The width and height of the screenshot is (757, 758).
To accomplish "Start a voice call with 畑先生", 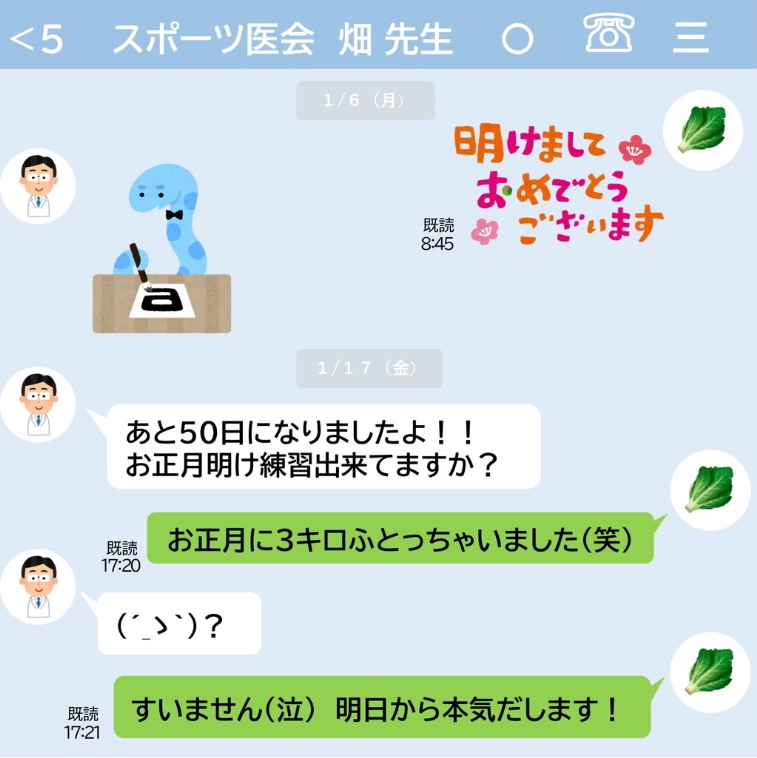I will [x=607, y=36].
